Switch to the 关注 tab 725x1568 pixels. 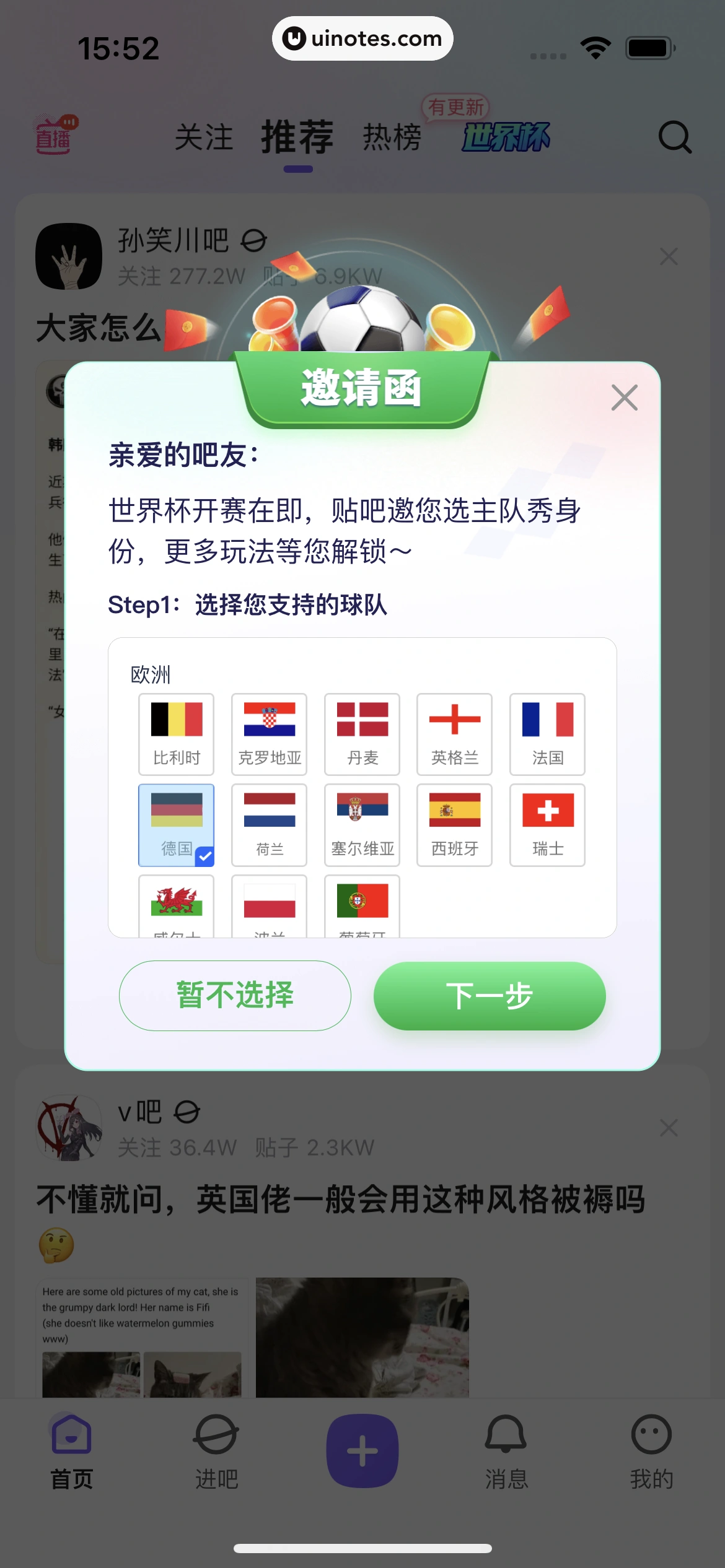pos(203,137)
